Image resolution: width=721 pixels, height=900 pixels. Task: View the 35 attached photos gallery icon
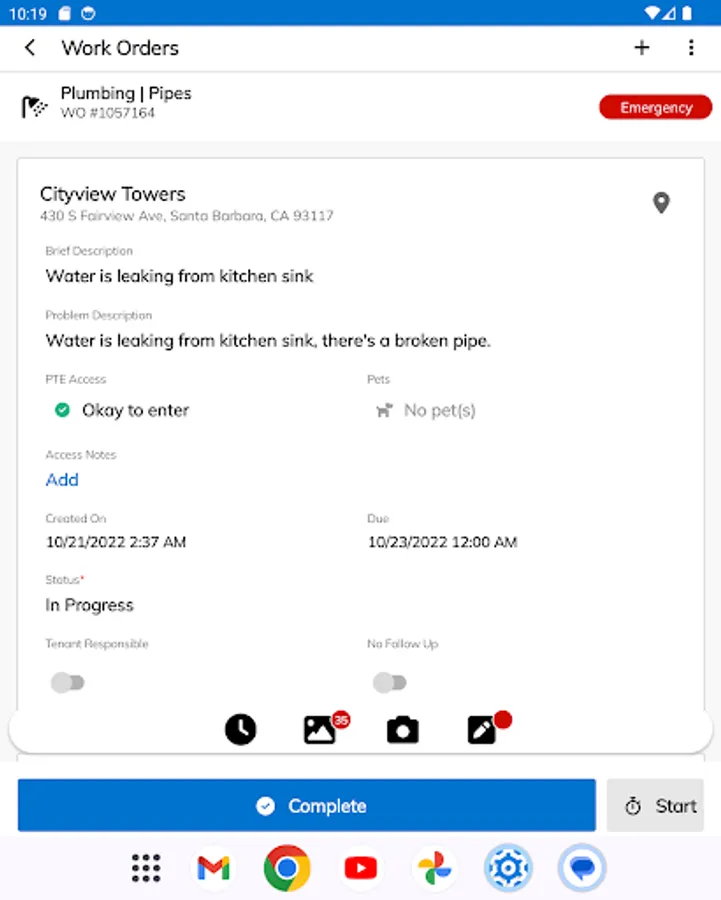coord(318,729)
